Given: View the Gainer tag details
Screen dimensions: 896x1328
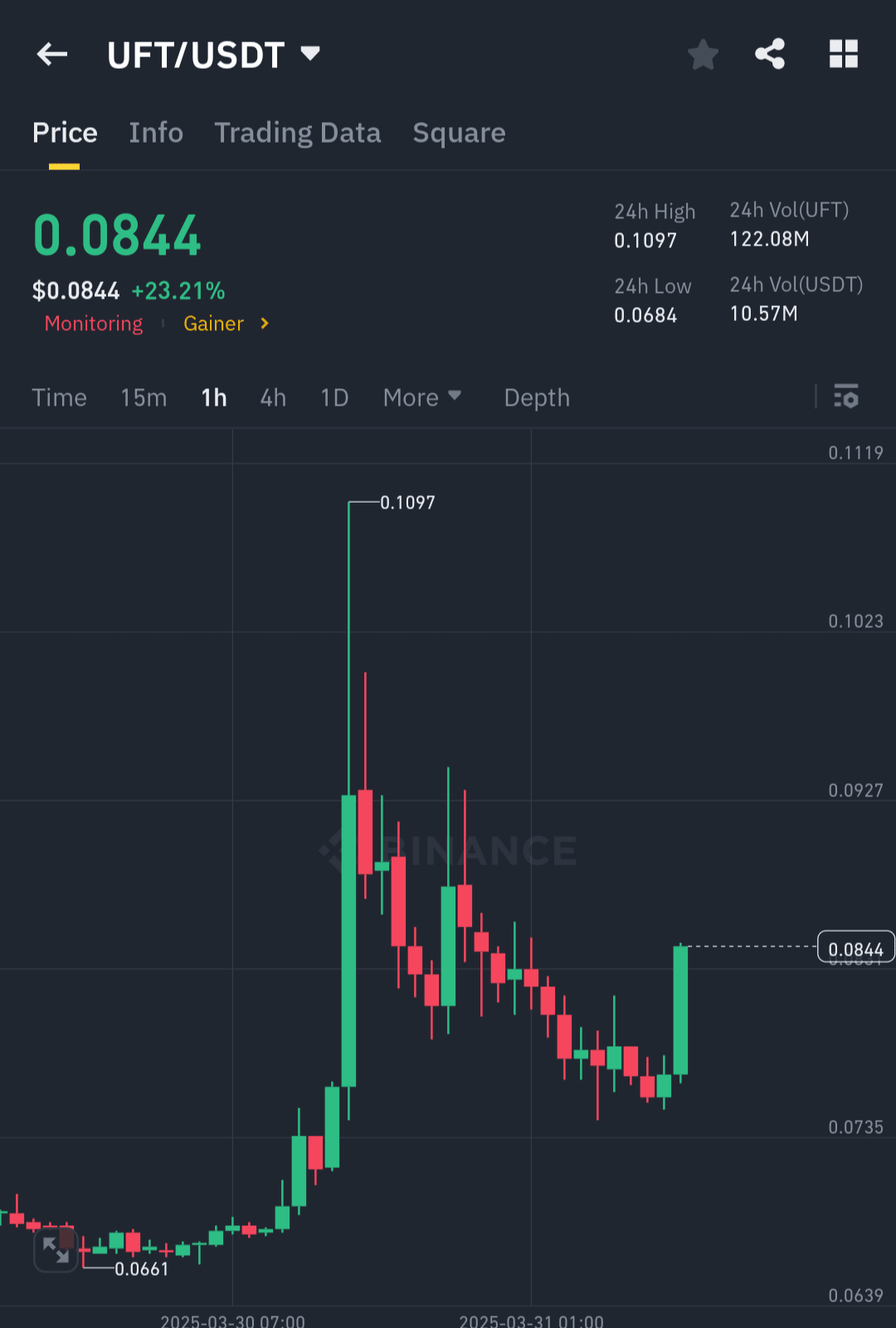Looking at the screenshot, I should [x=214, y=323].
